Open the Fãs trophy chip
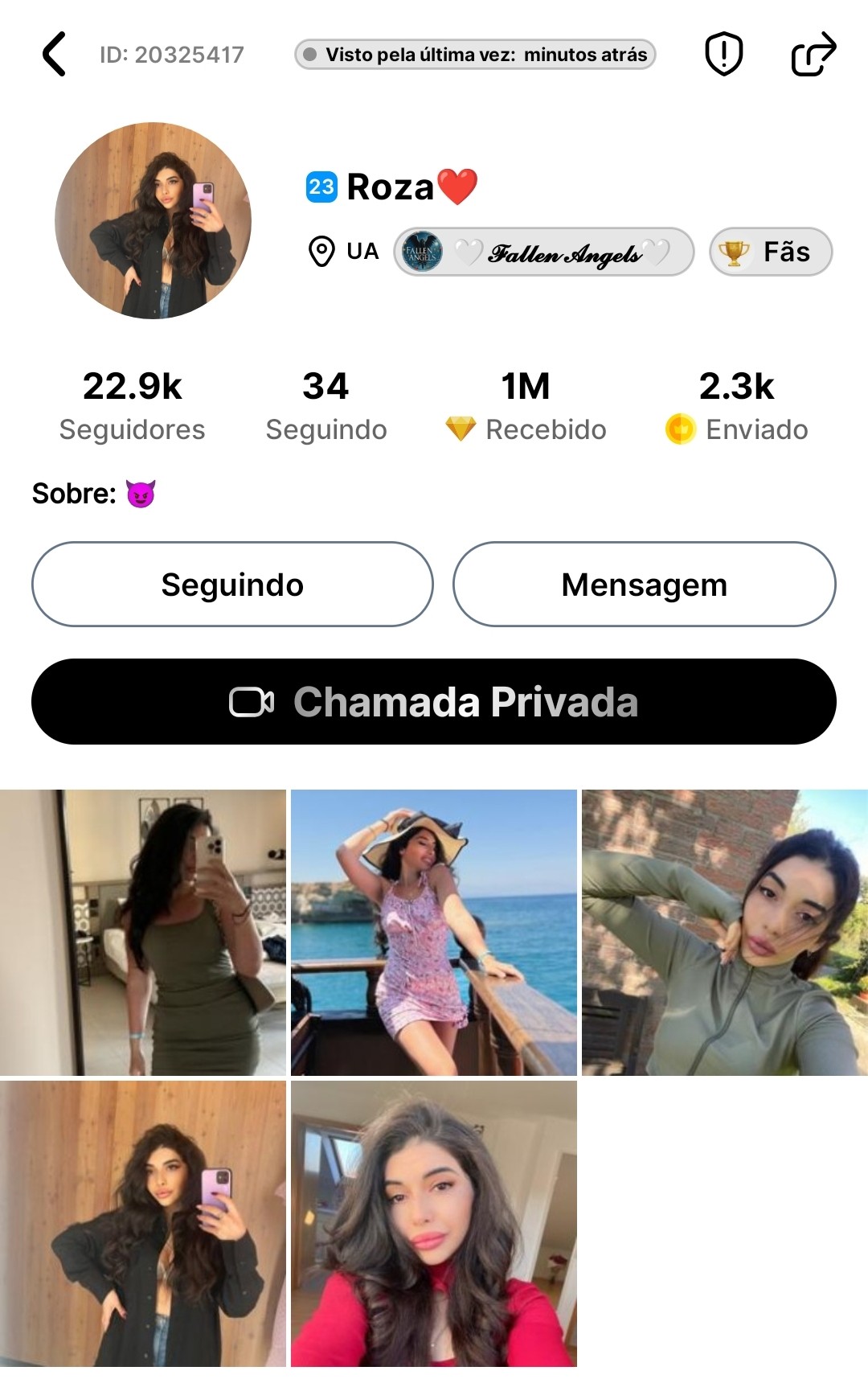Screen dimensions: 868x1379 coord(770,252)
